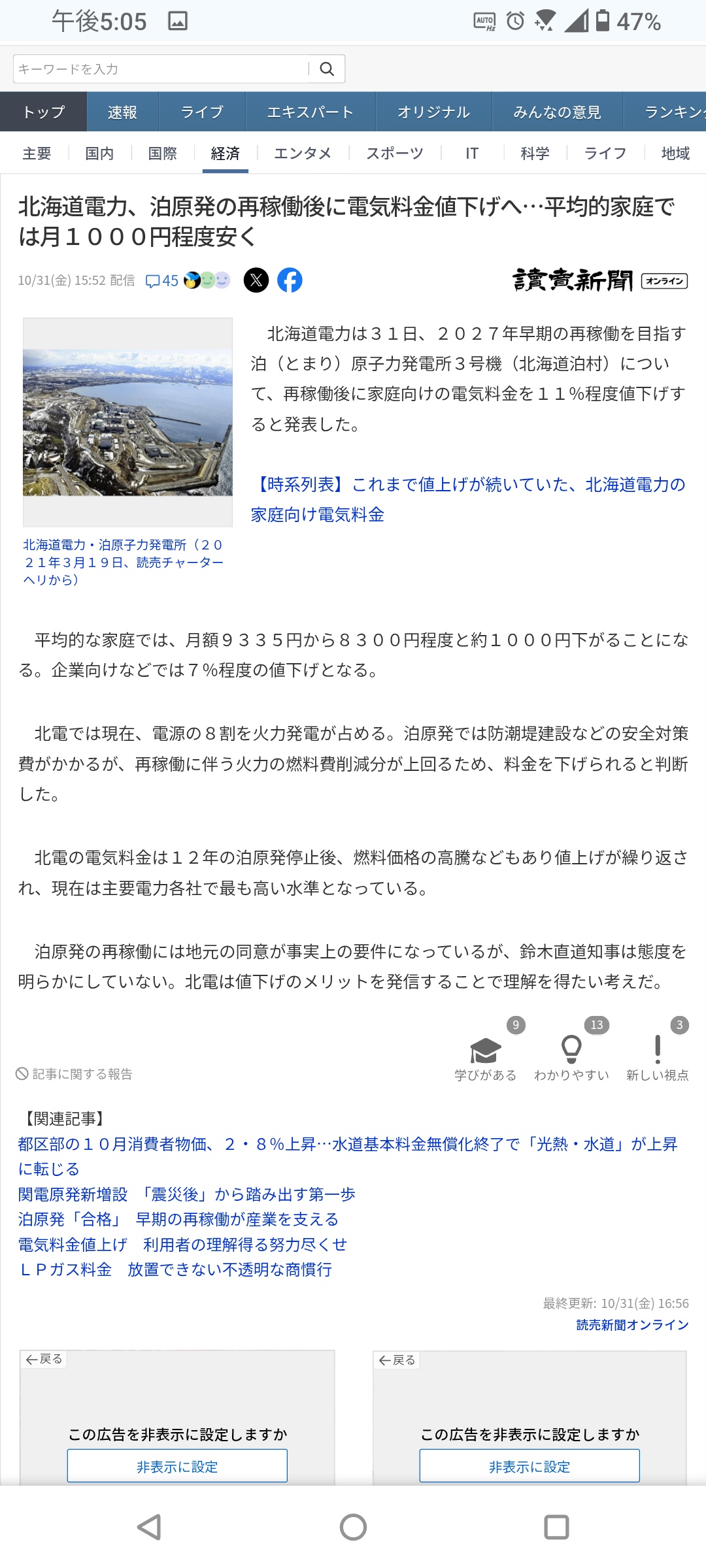Report this article via 記事に関する報告

(x=75, y=1074)
